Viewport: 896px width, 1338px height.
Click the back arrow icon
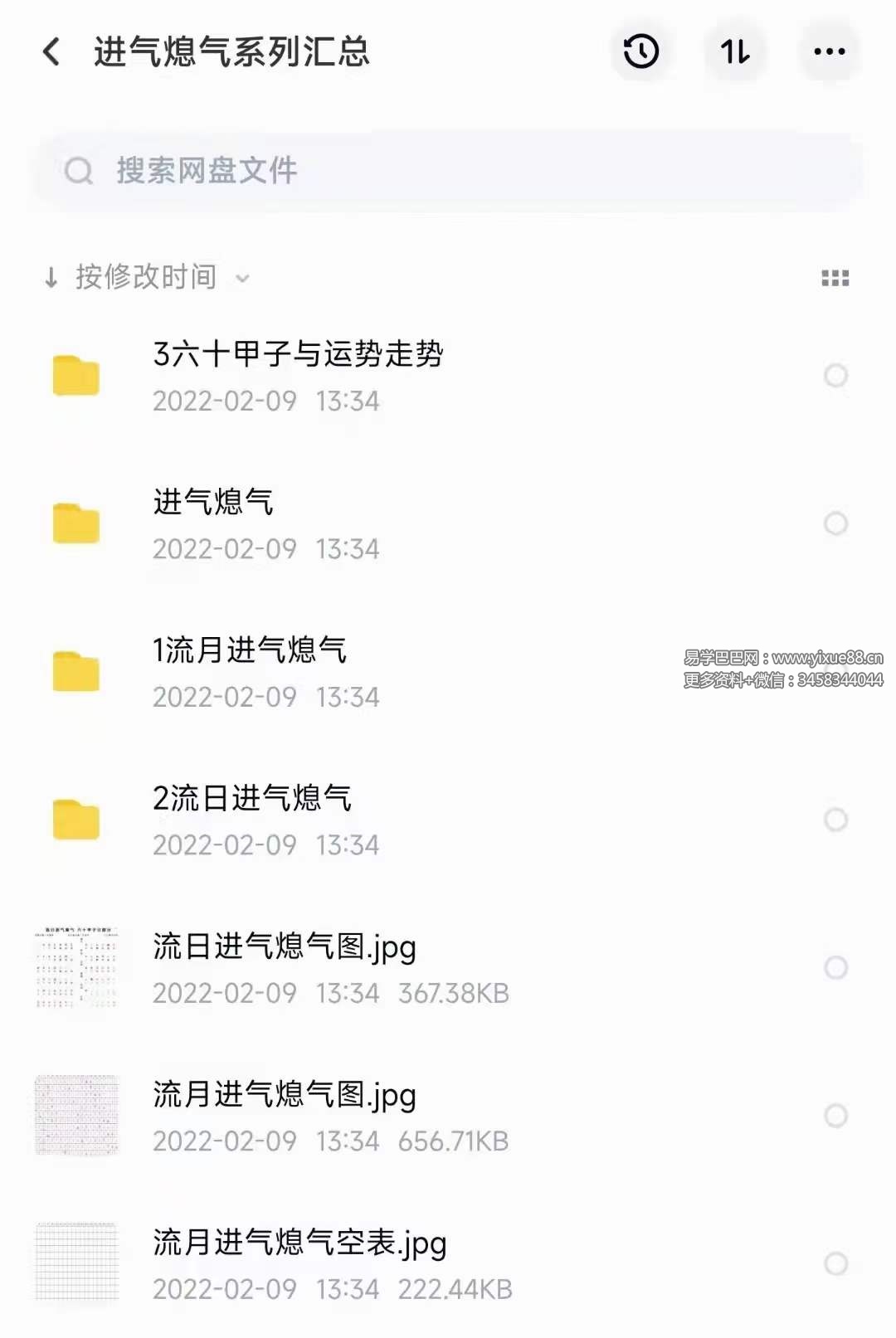click(x=51, y=51)
